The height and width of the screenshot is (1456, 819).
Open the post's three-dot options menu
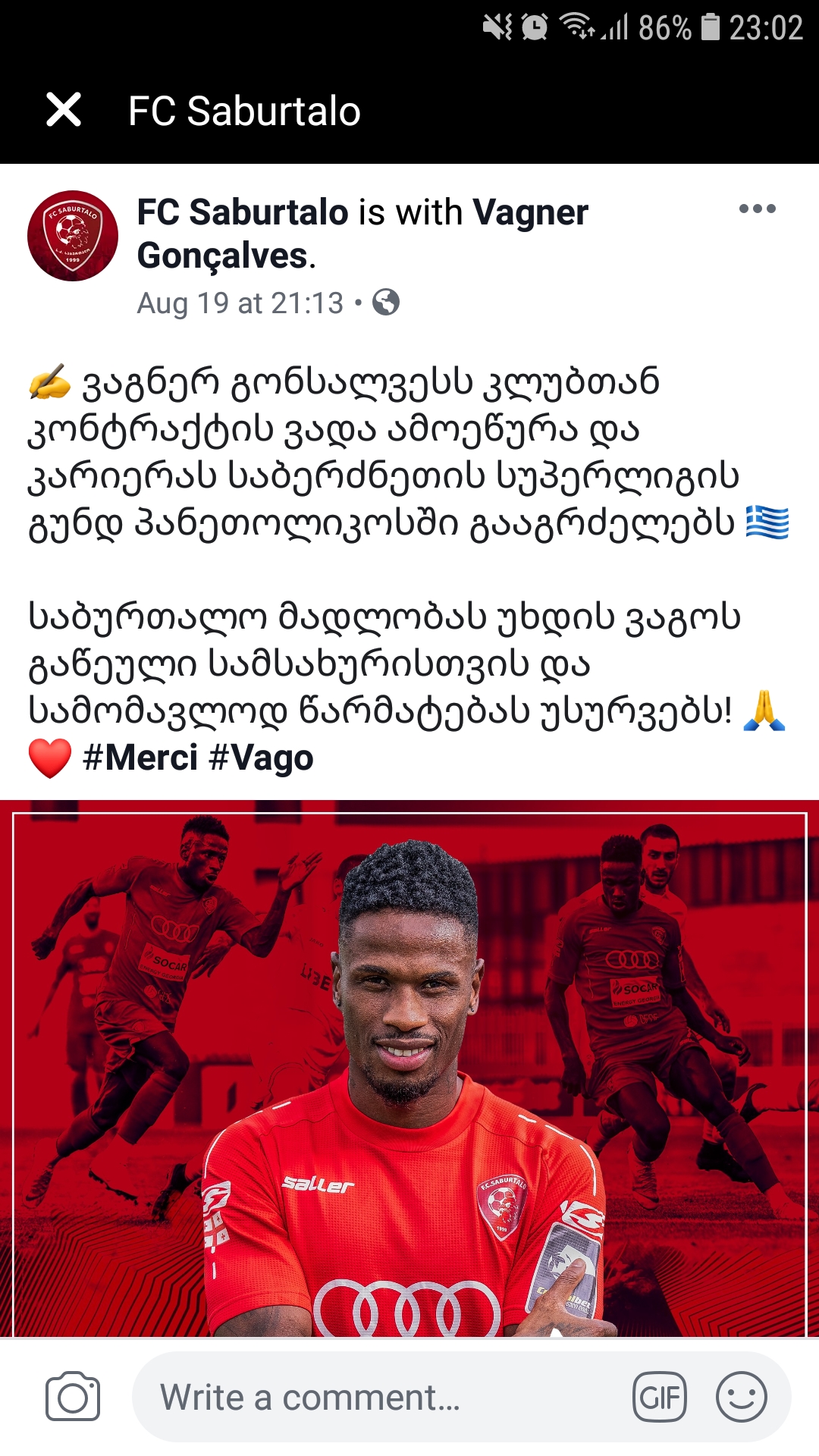point(757,209)
